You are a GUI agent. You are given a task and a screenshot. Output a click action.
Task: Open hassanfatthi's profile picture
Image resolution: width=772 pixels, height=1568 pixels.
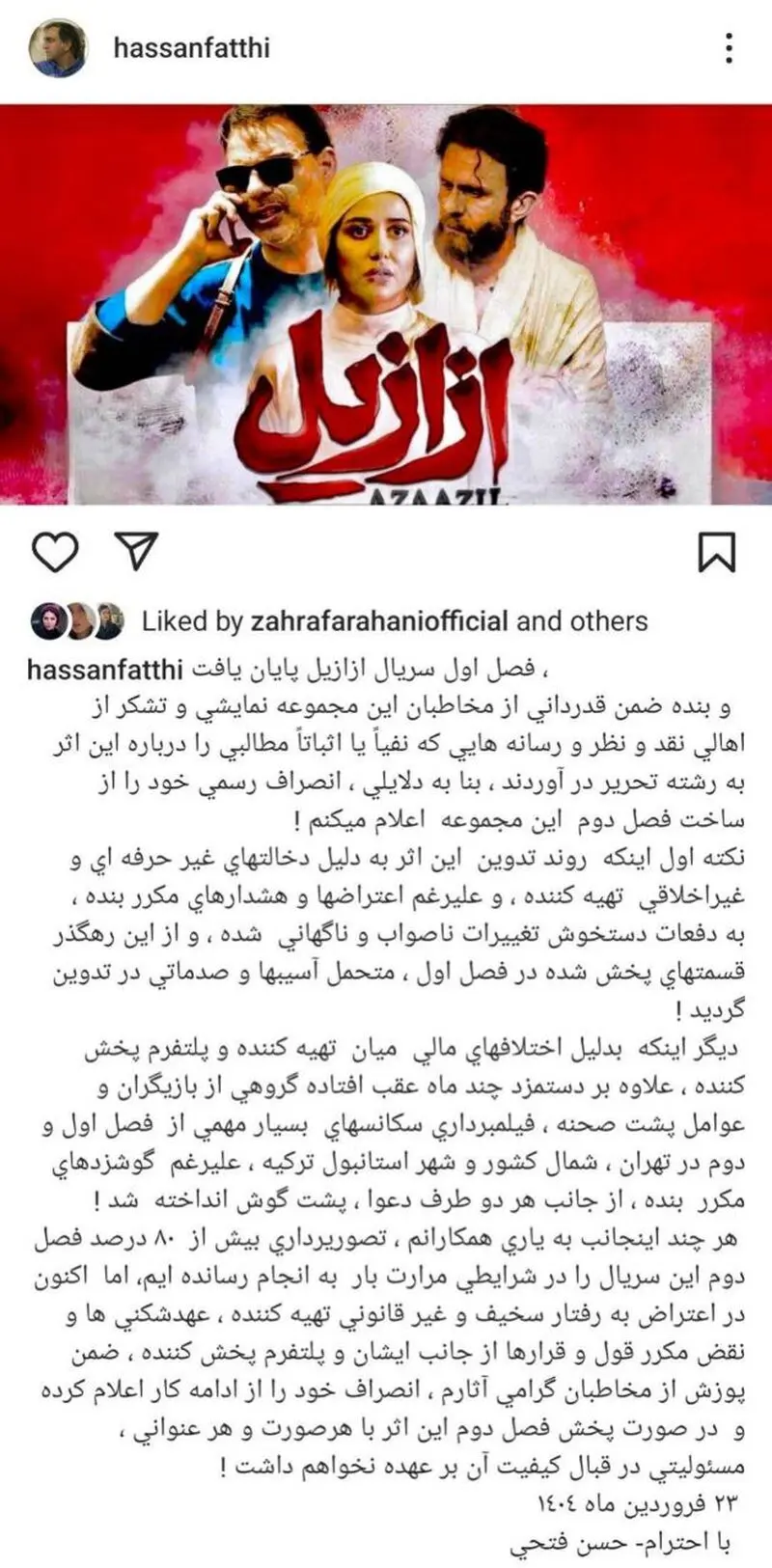60,48
